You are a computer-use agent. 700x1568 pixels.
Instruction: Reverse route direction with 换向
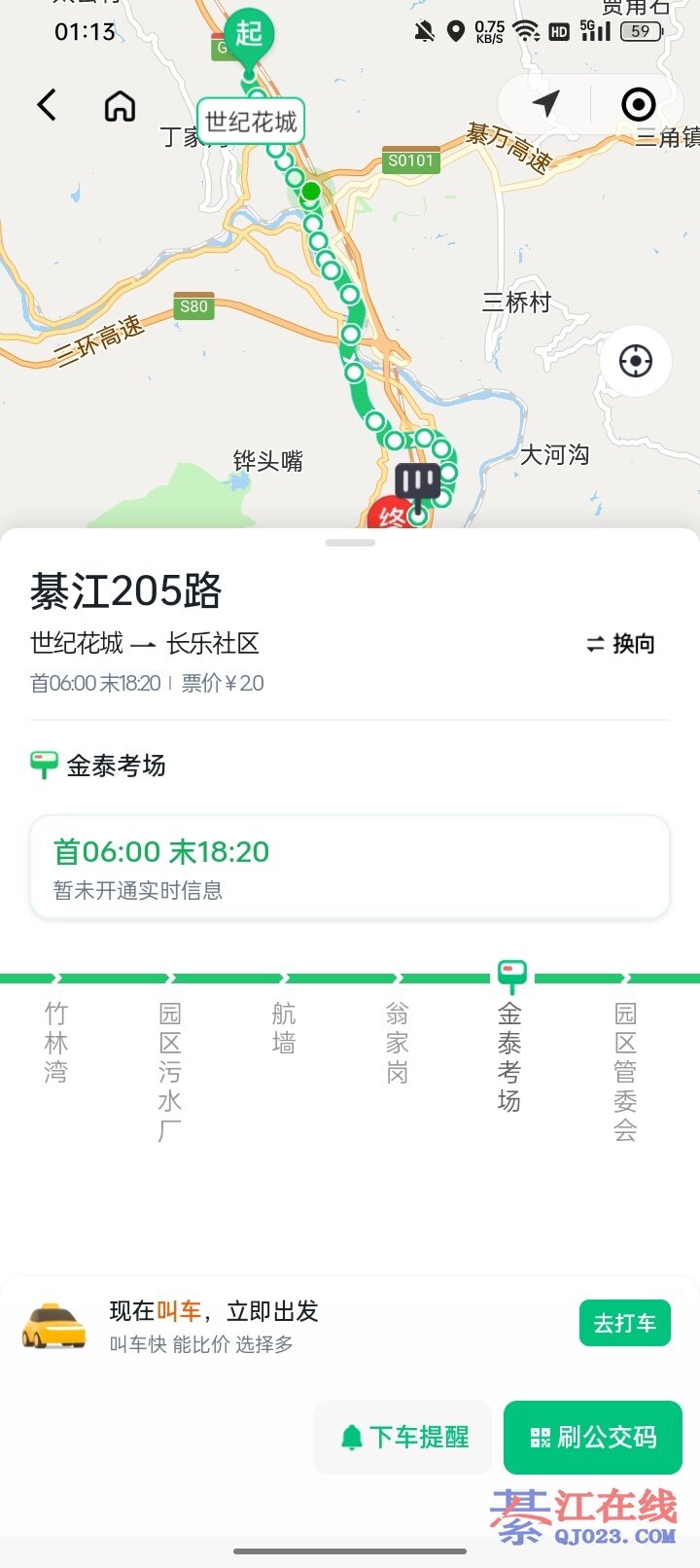[620, 644]
